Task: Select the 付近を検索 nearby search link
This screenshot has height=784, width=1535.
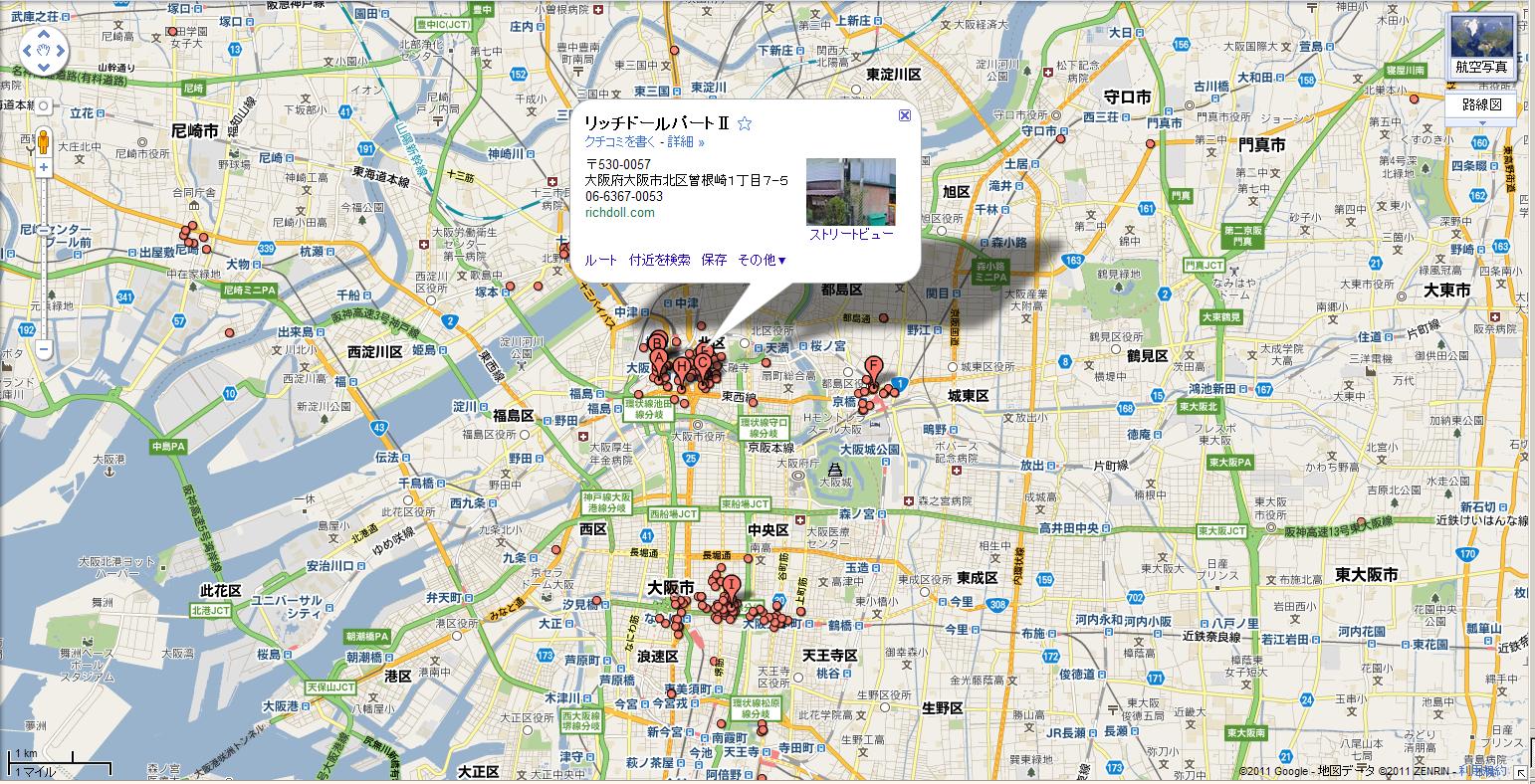Action: tap(659, 260)
